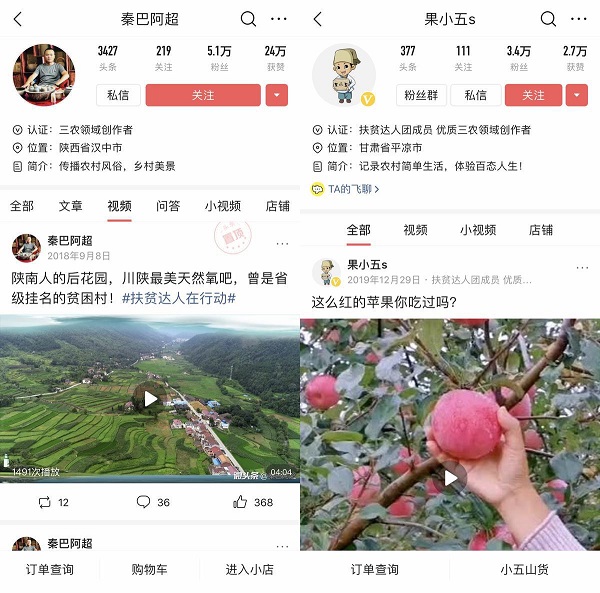
Task: Play the red apple video by 果小五s
Action: tap(450, 478)
